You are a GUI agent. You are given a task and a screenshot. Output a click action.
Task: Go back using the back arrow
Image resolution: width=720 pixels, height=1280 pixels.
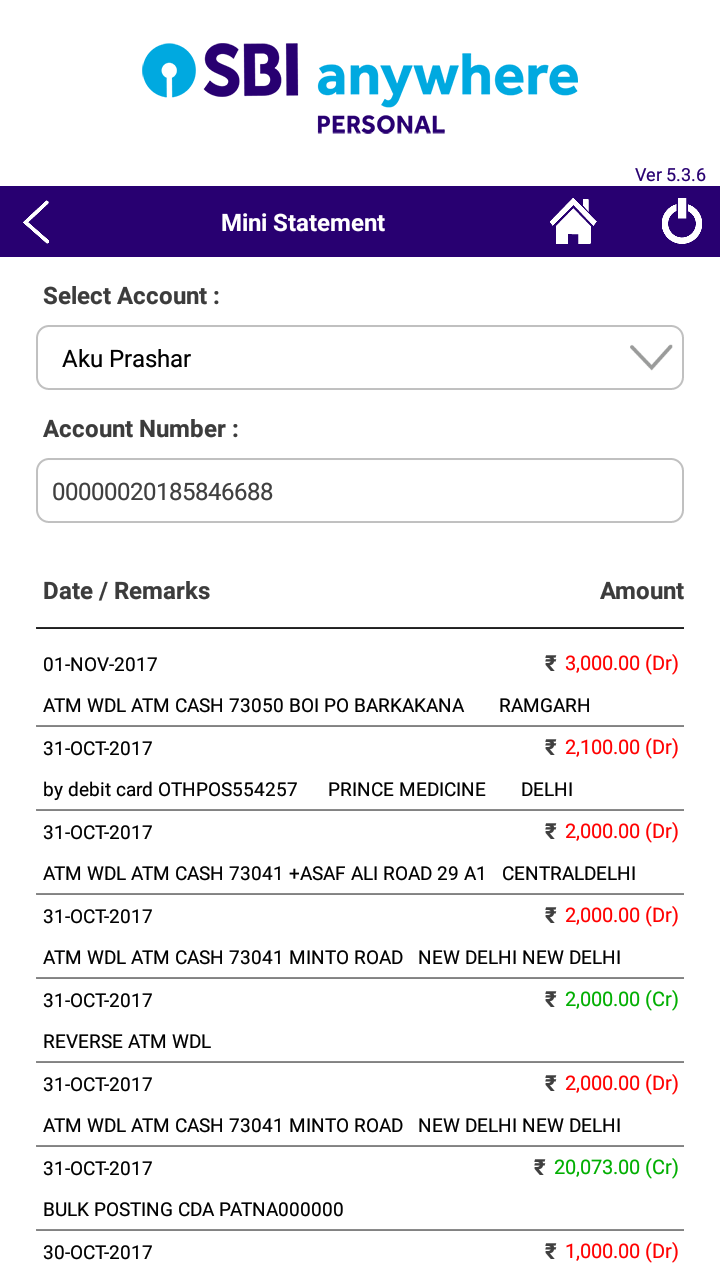37,222
